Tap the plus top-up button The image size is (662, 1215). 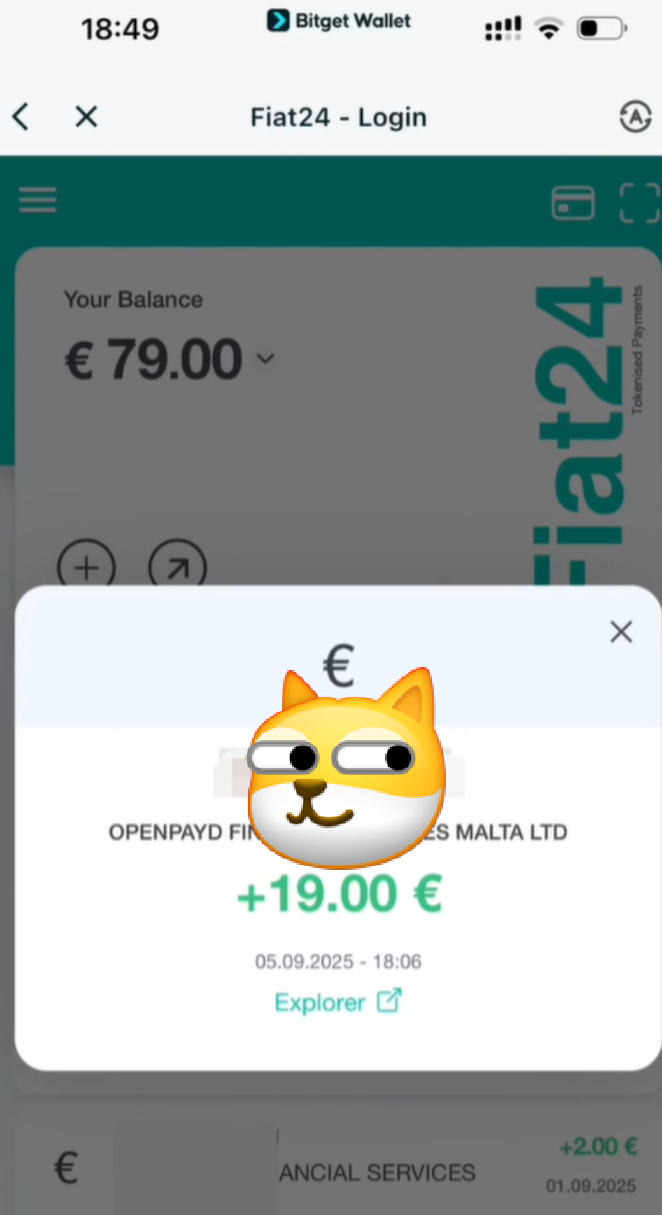[x=87, y=568]
